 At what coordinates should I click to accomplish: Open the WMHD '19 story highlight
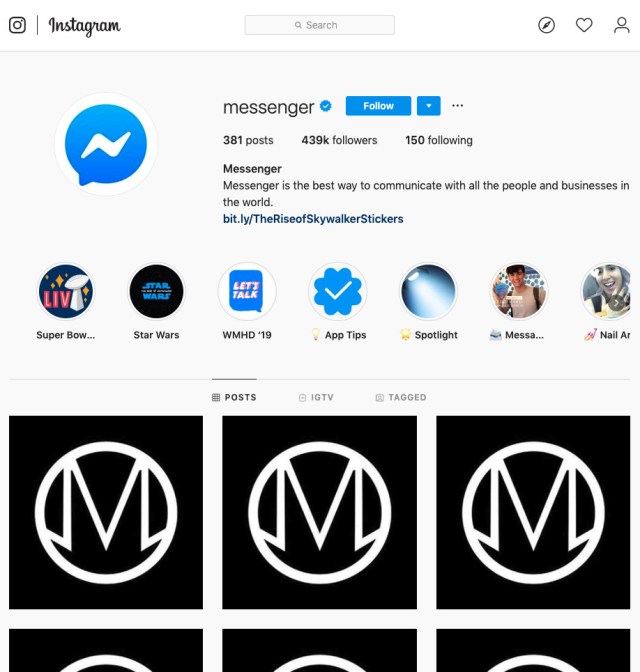pyautogui.click(x=246, y=292)
